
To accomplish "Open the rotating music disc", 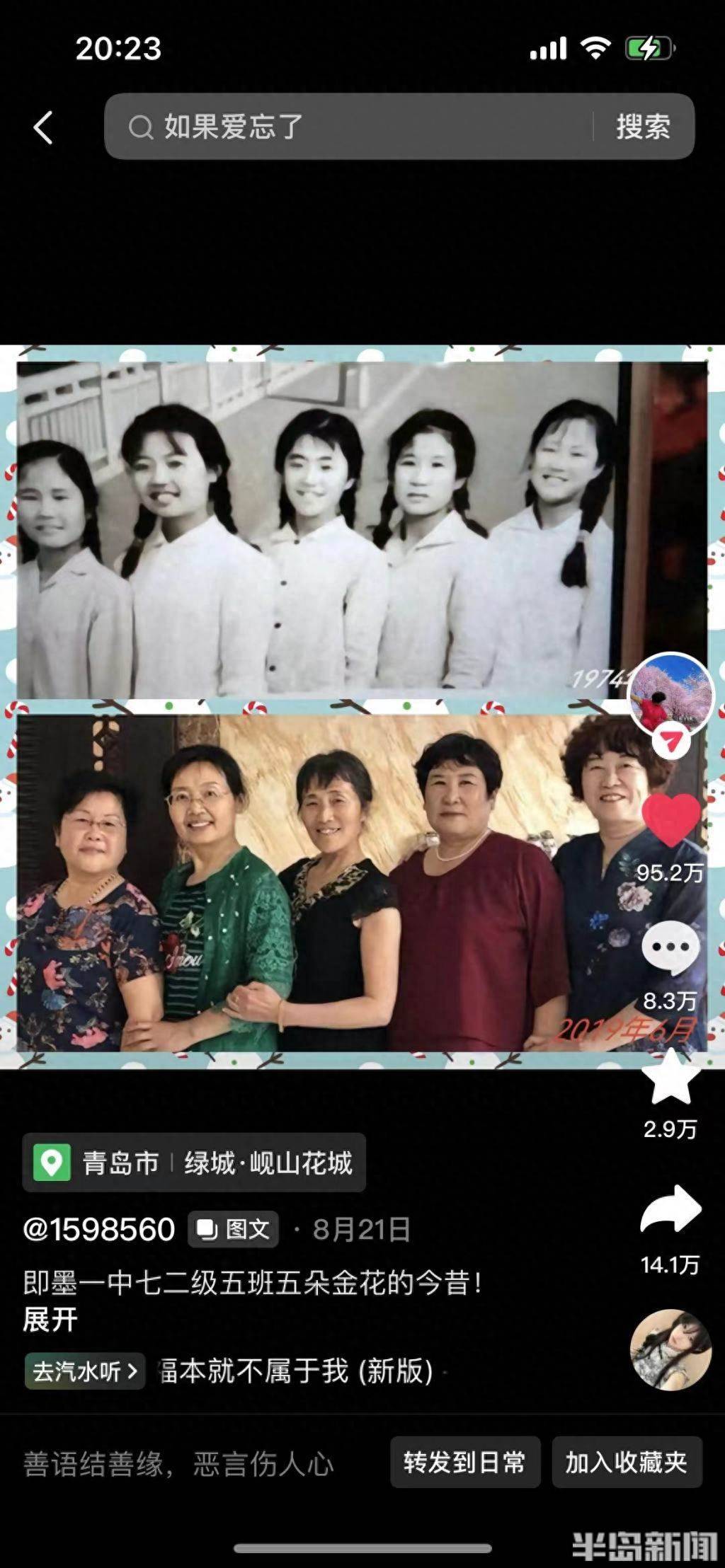I will 670,1349.
